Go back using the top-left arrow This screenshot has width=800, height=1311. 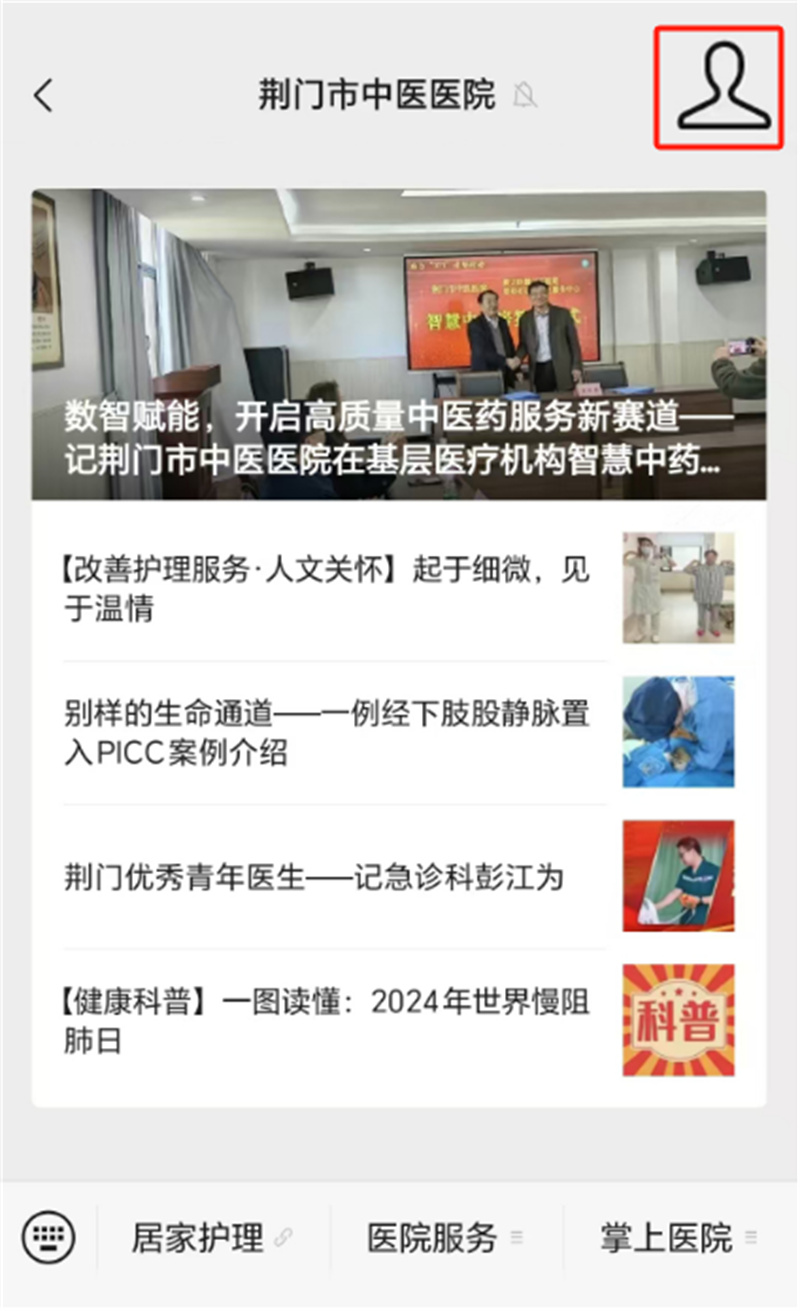42,96
